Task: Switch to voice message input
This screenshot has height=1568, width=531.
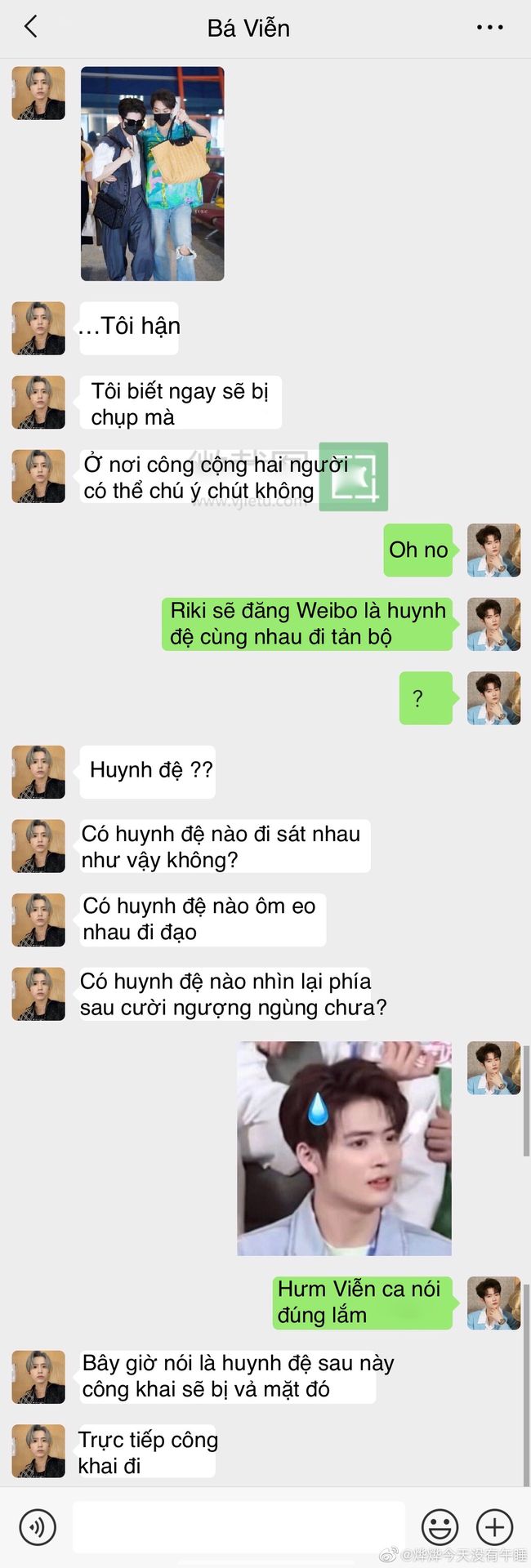Action: [x=38, y=1526]
